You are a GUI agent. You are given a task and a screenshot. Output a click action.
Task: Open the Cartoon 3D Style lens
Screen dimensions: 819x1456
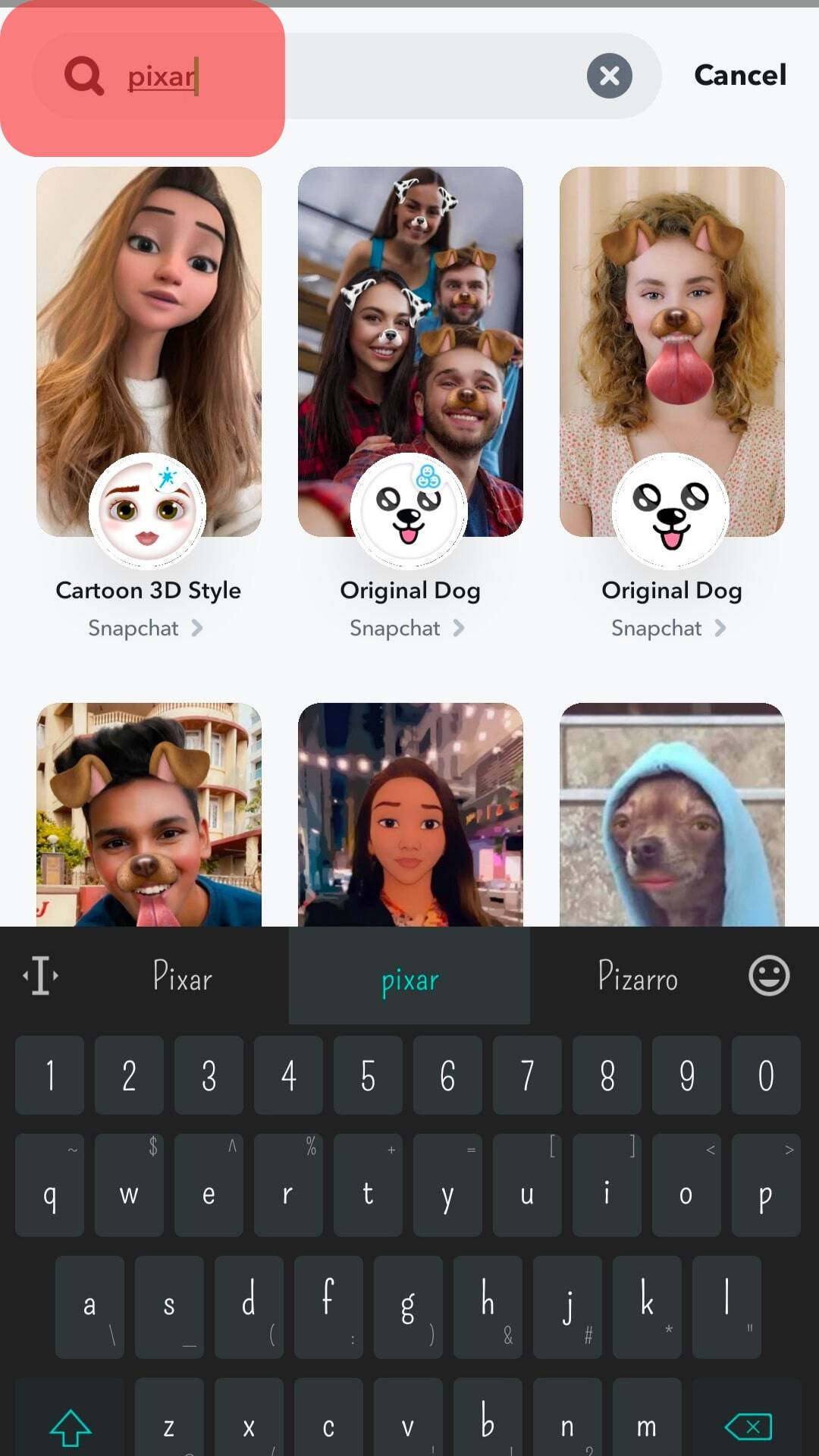coord(149,353)
